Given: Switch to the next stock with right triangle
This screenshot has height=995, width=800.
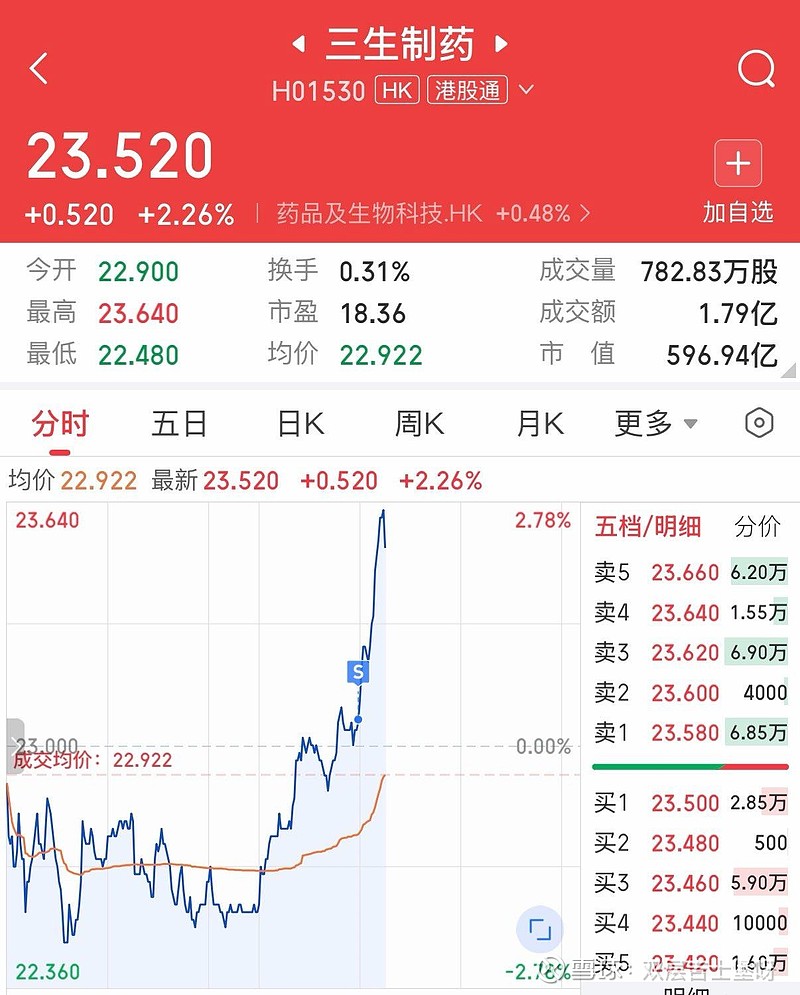Looking at the screenshot, I should (x=502, y=44).
